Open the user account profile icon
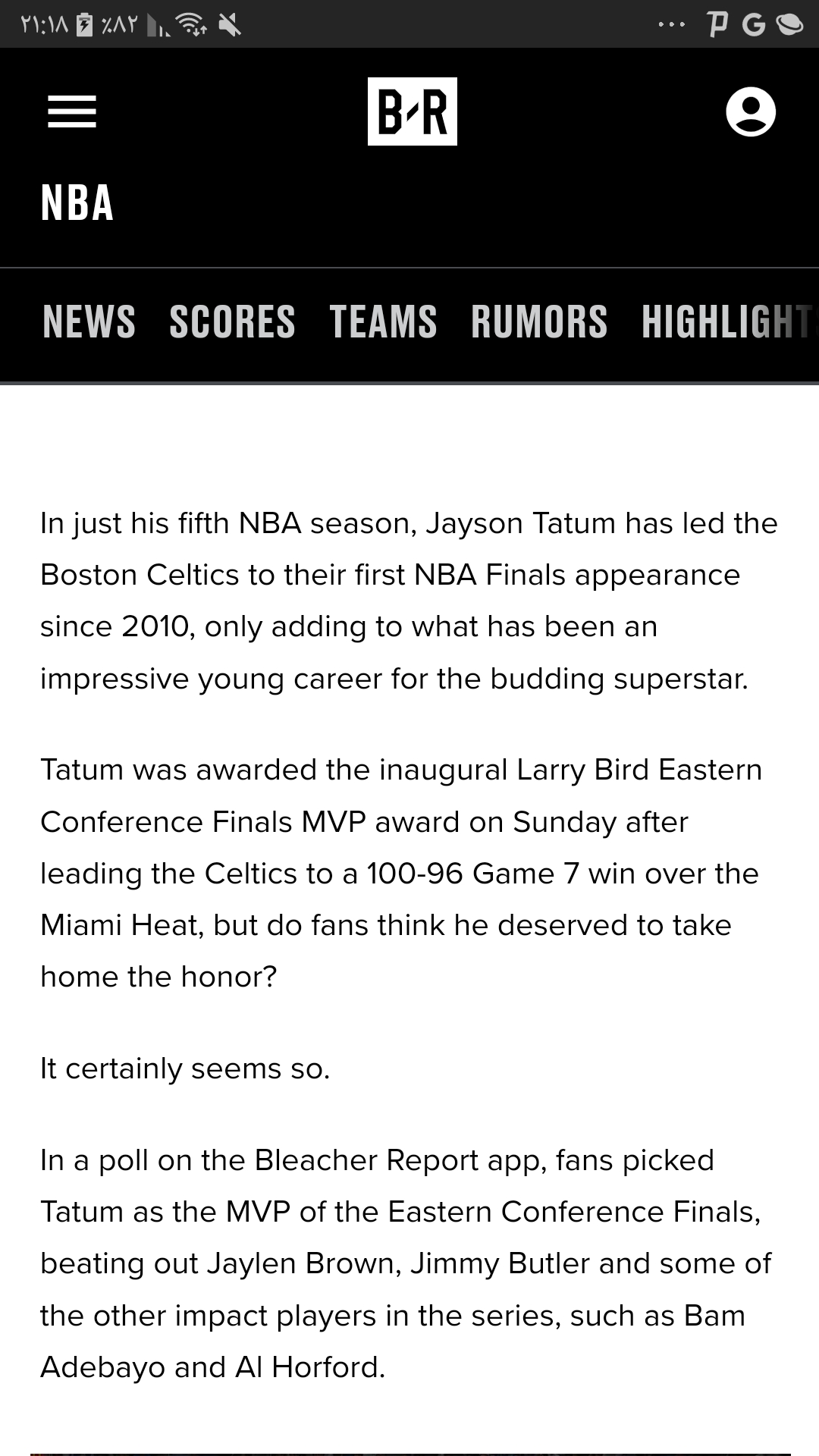This screenshot has height=1456, width=819. [751, 111]
